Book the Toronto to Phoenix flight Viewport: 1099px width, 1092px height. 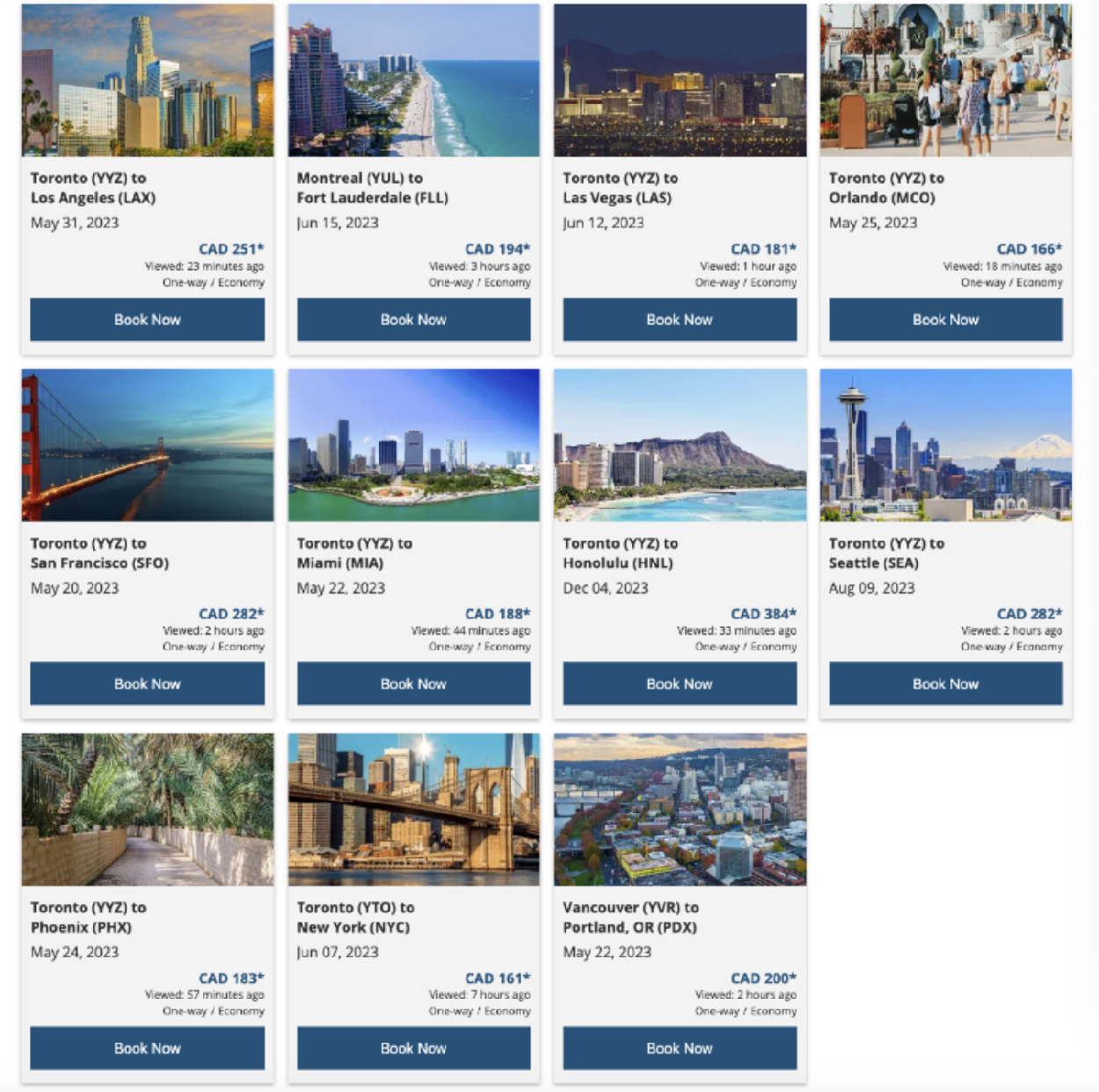[x=147, y=1048]
